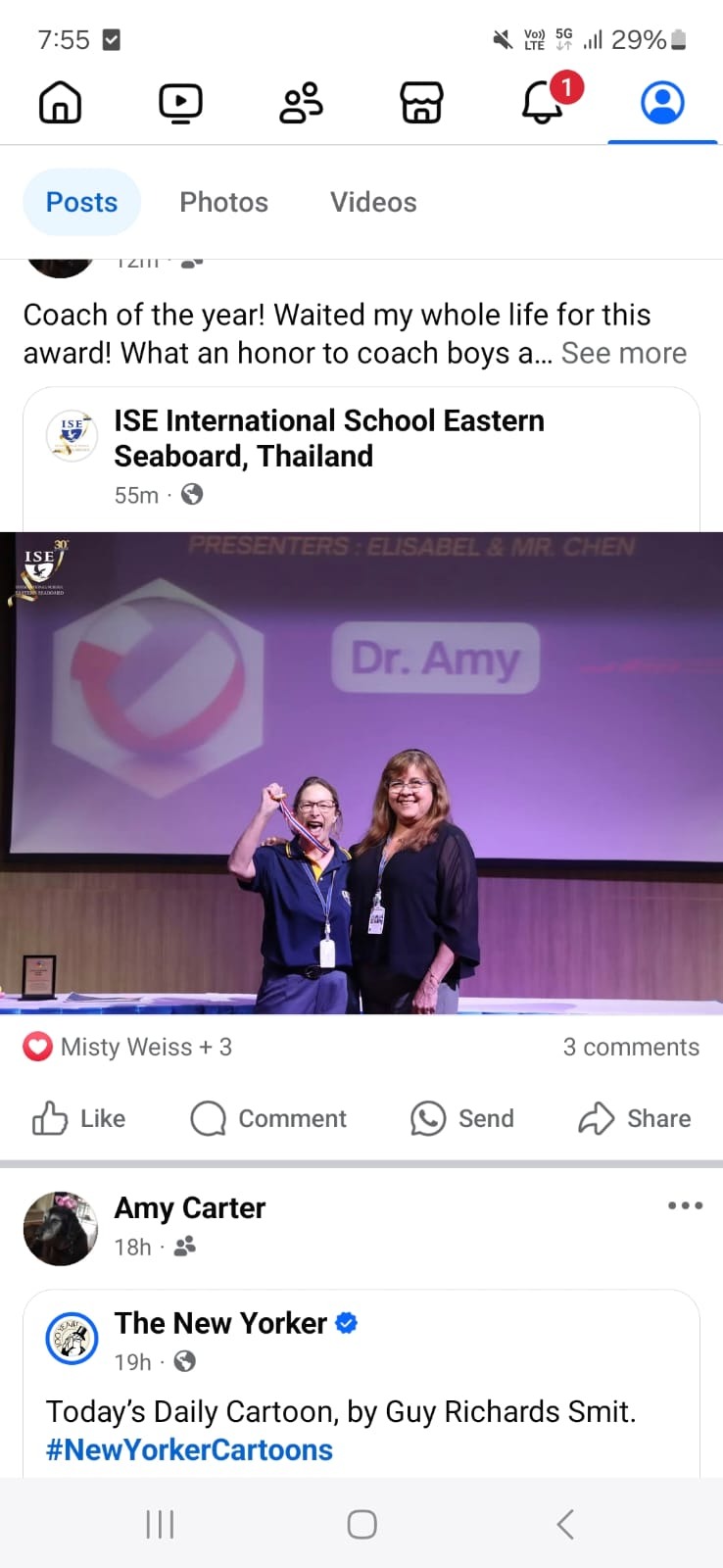This screenshot has width=723, height=1568.
Task: Open the Marketplace tab
Action: [x=421, y=102]
